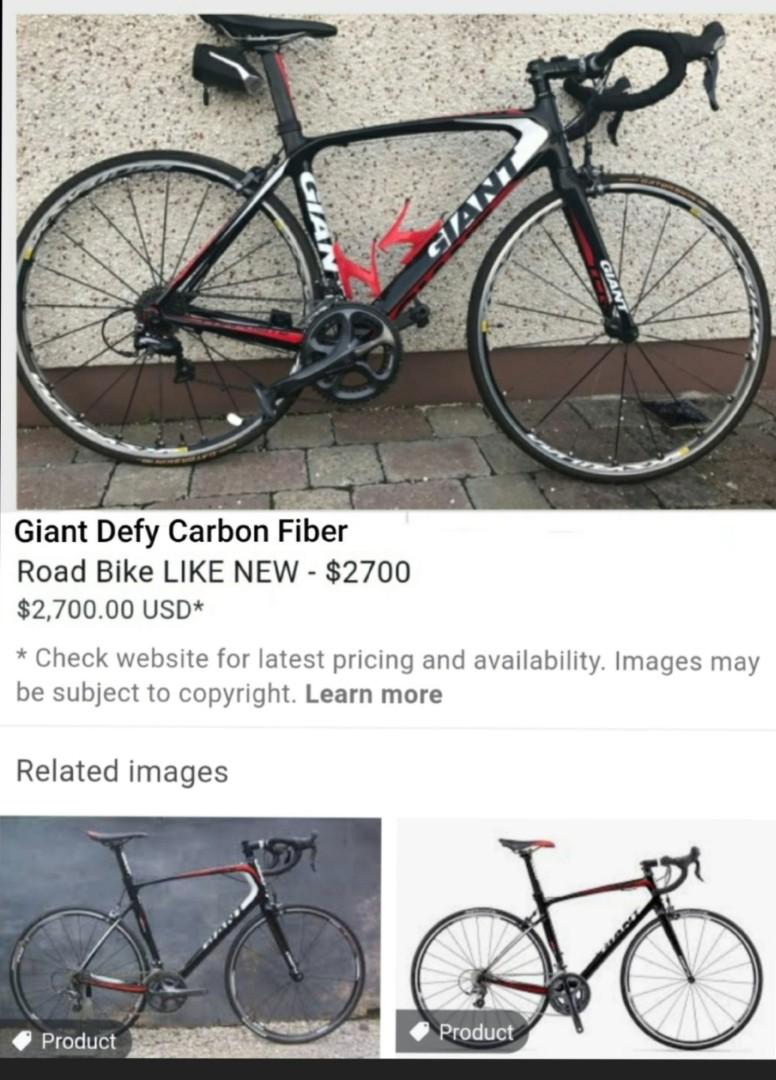Select the Product badge overlay on dark bike image
This screenshot has height=1080, width=776.
pos(62,1041)
